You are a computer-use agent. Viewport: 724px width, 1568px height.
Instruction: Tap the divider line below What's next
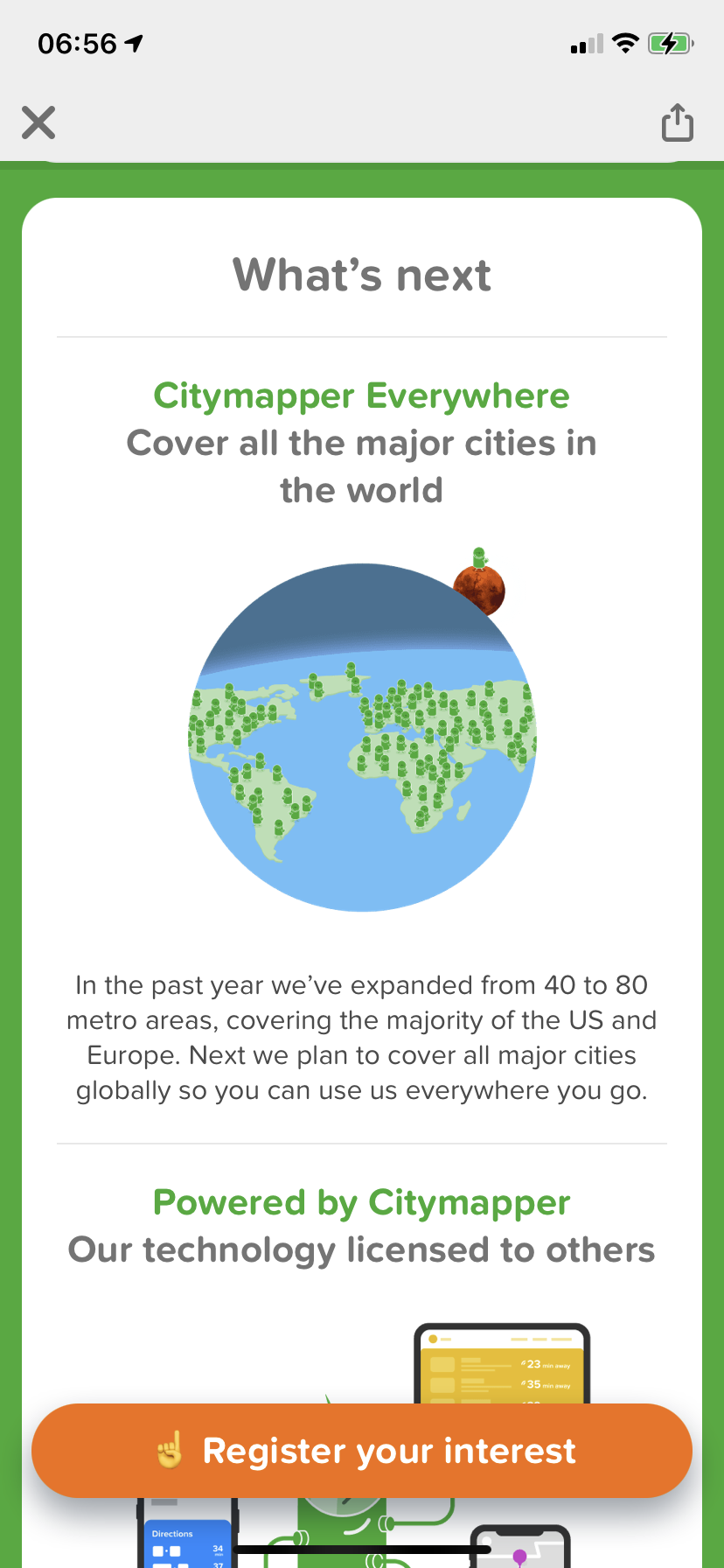tap(362, 336)
